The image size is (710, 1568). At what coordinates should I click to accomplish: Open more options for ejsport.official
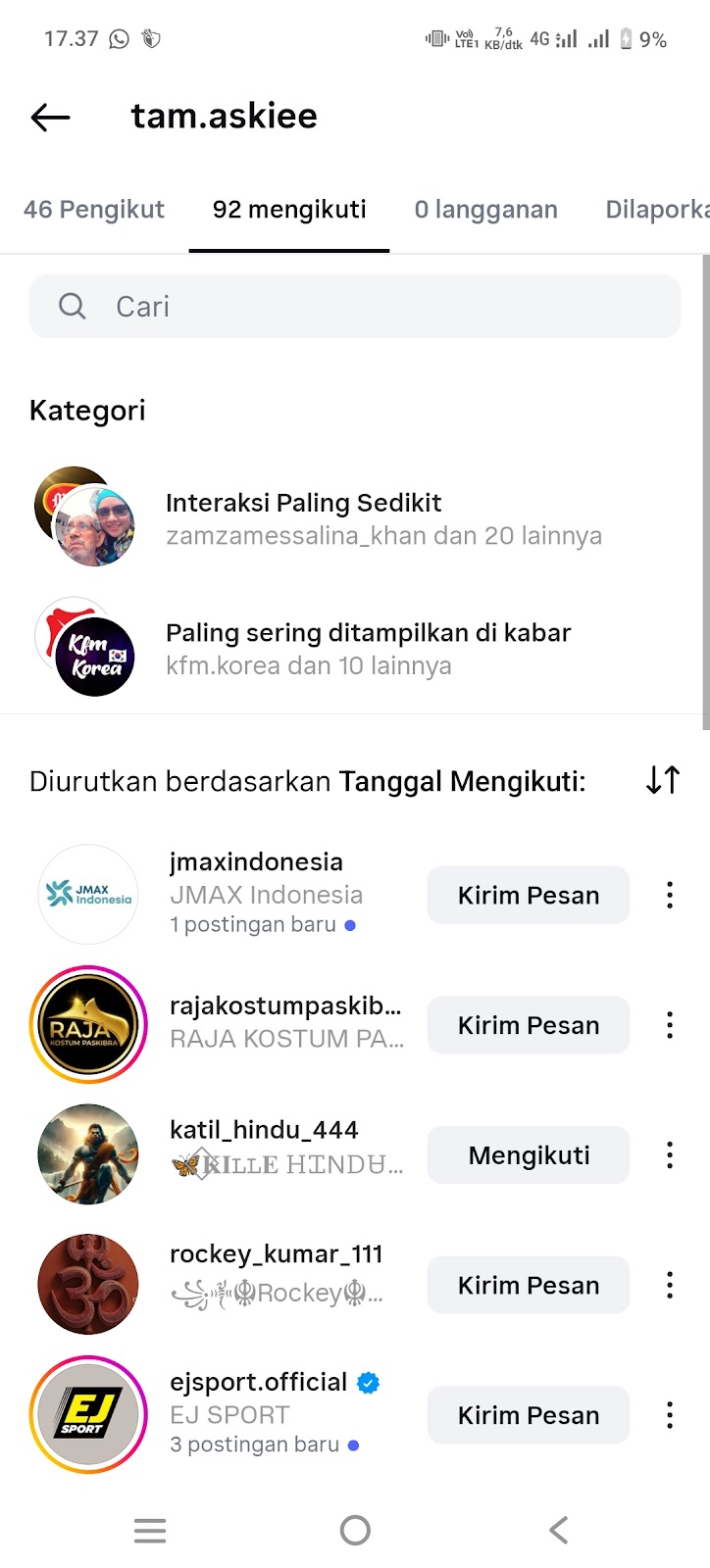click(670, 1415)
